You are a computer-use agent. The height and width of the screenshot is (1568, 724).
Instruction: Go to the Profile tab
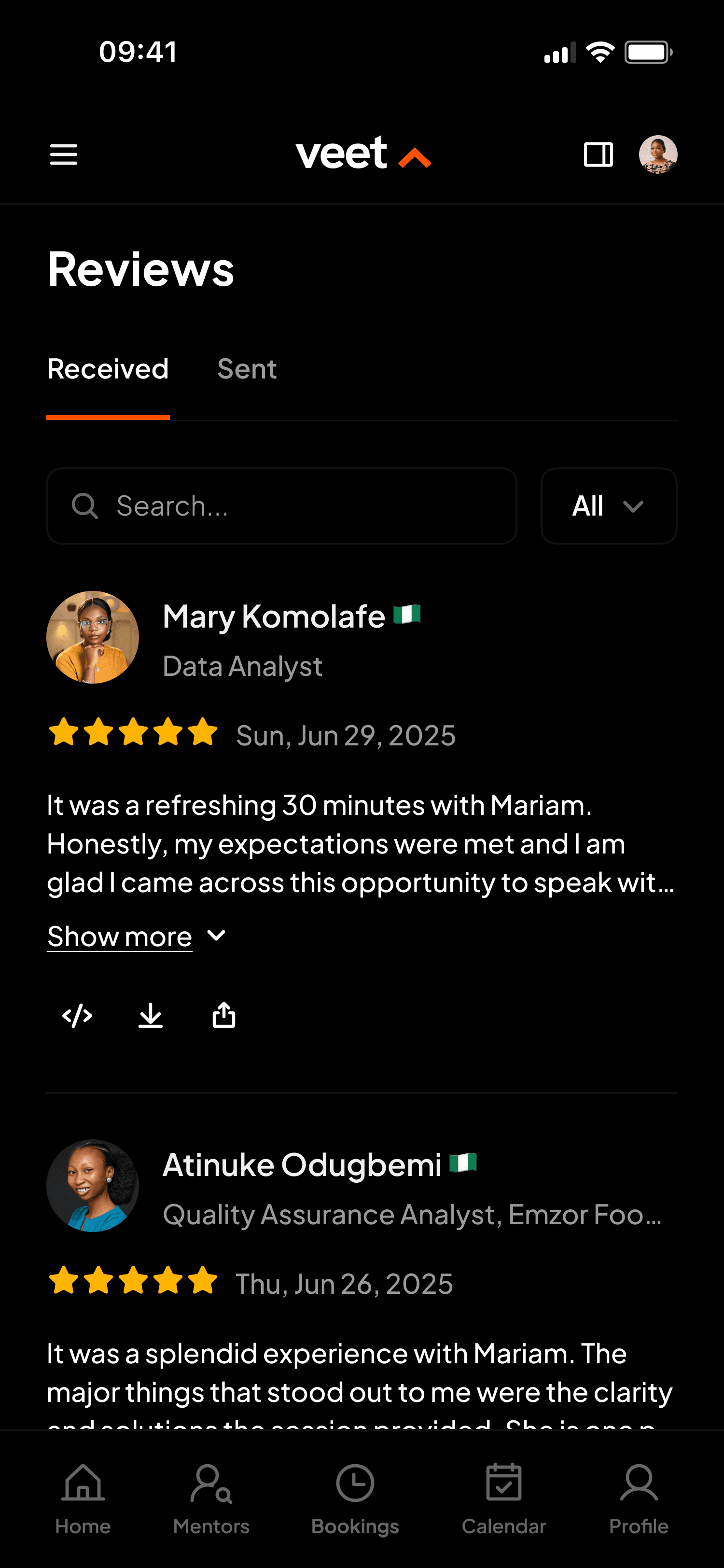tap(638, 1499)
